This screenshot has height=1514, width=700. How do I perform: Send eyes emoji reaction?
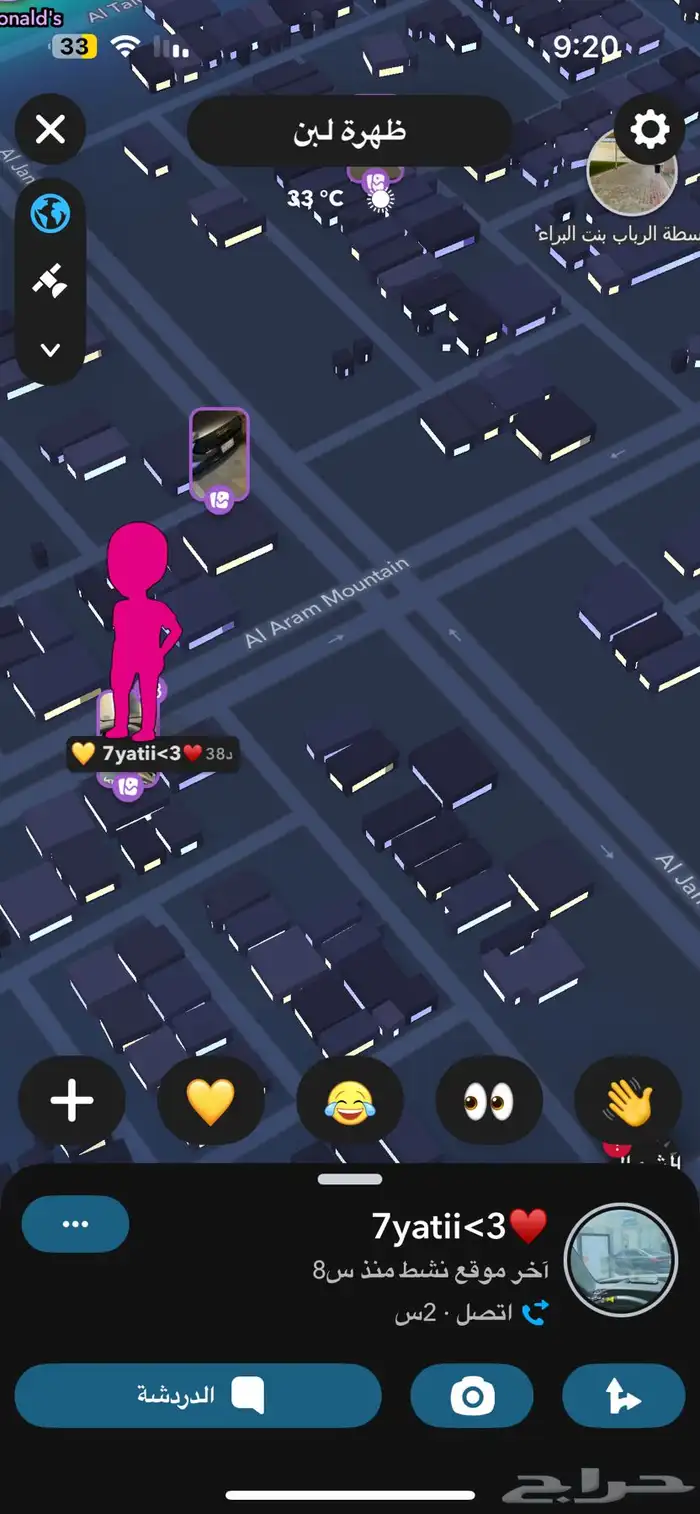click(488, 1101)
